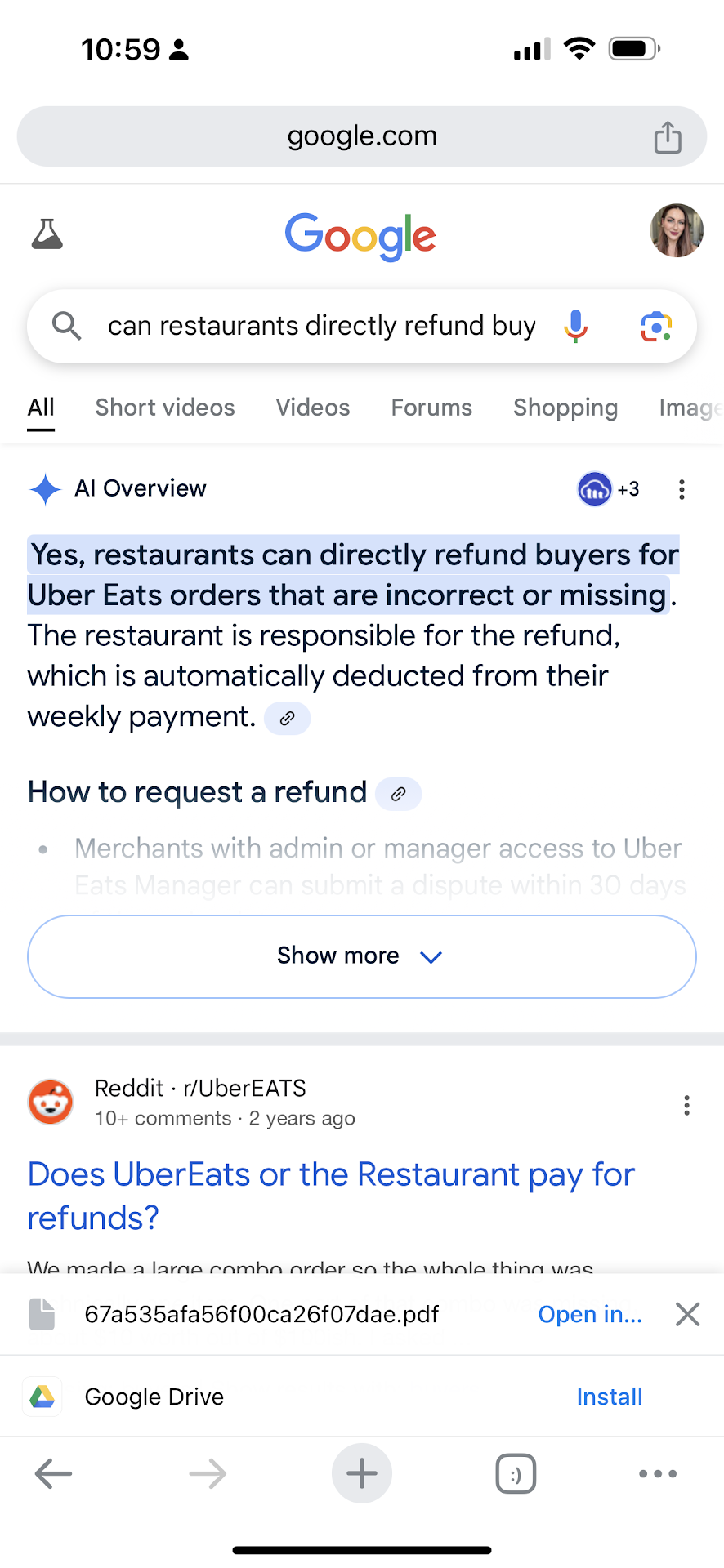Screen dimensions: 724x1568
Task: Dismiss the downloaded PDF banner
Action: 687,1314
